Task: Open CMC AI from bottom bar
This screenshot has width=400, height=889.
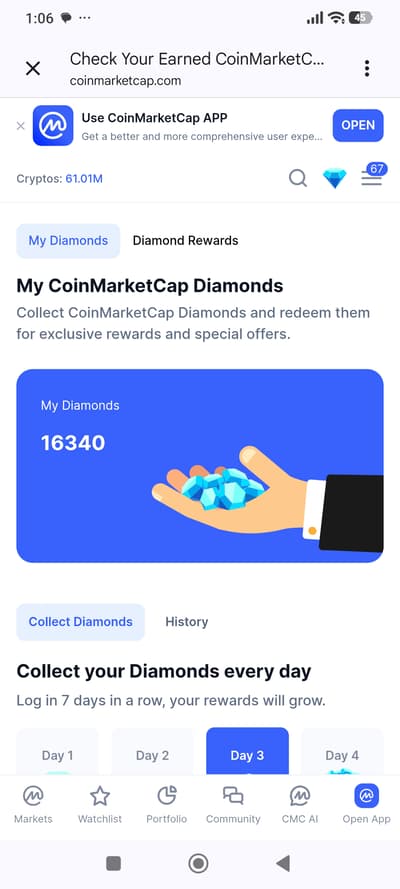Action: (300, 805)
